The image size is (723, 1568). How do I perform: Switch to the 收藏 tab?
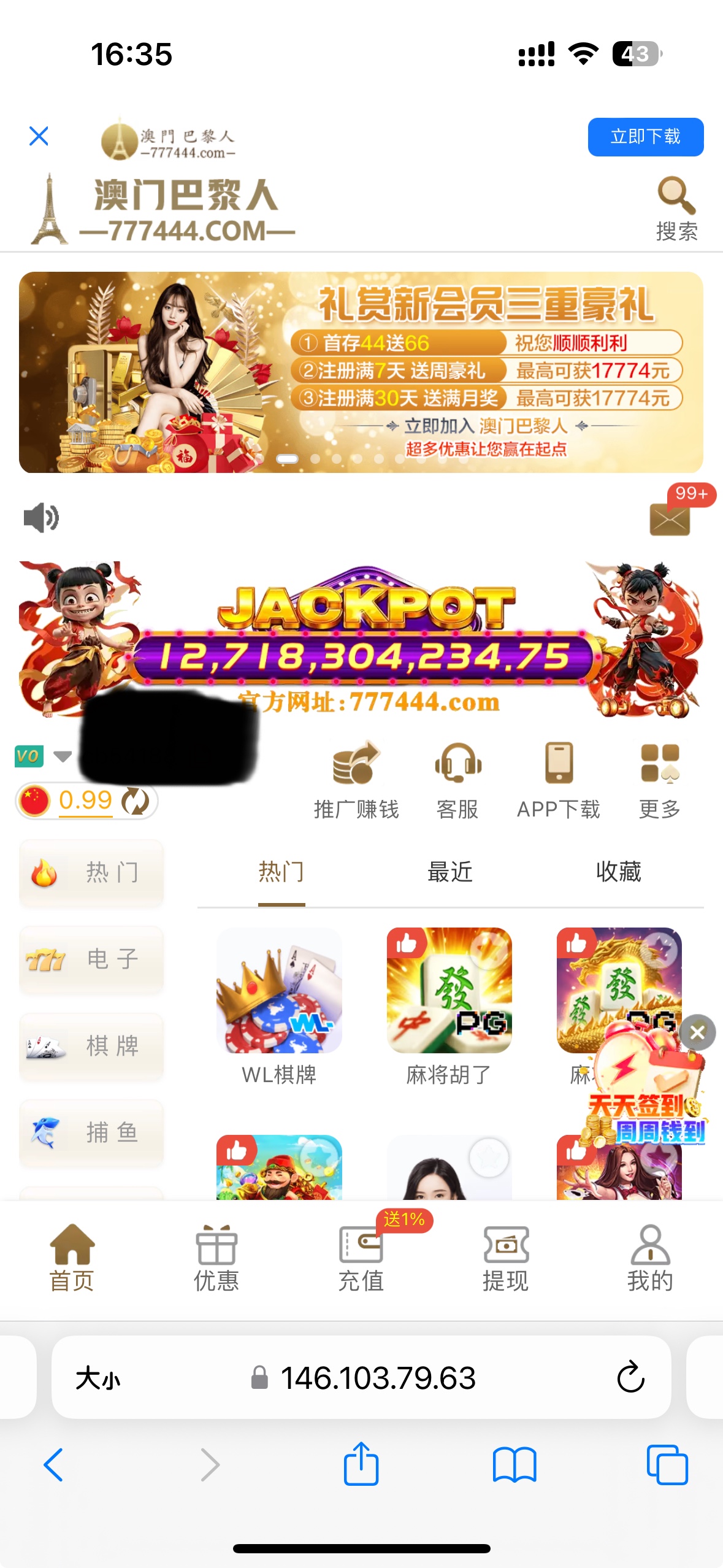(618, 872)
